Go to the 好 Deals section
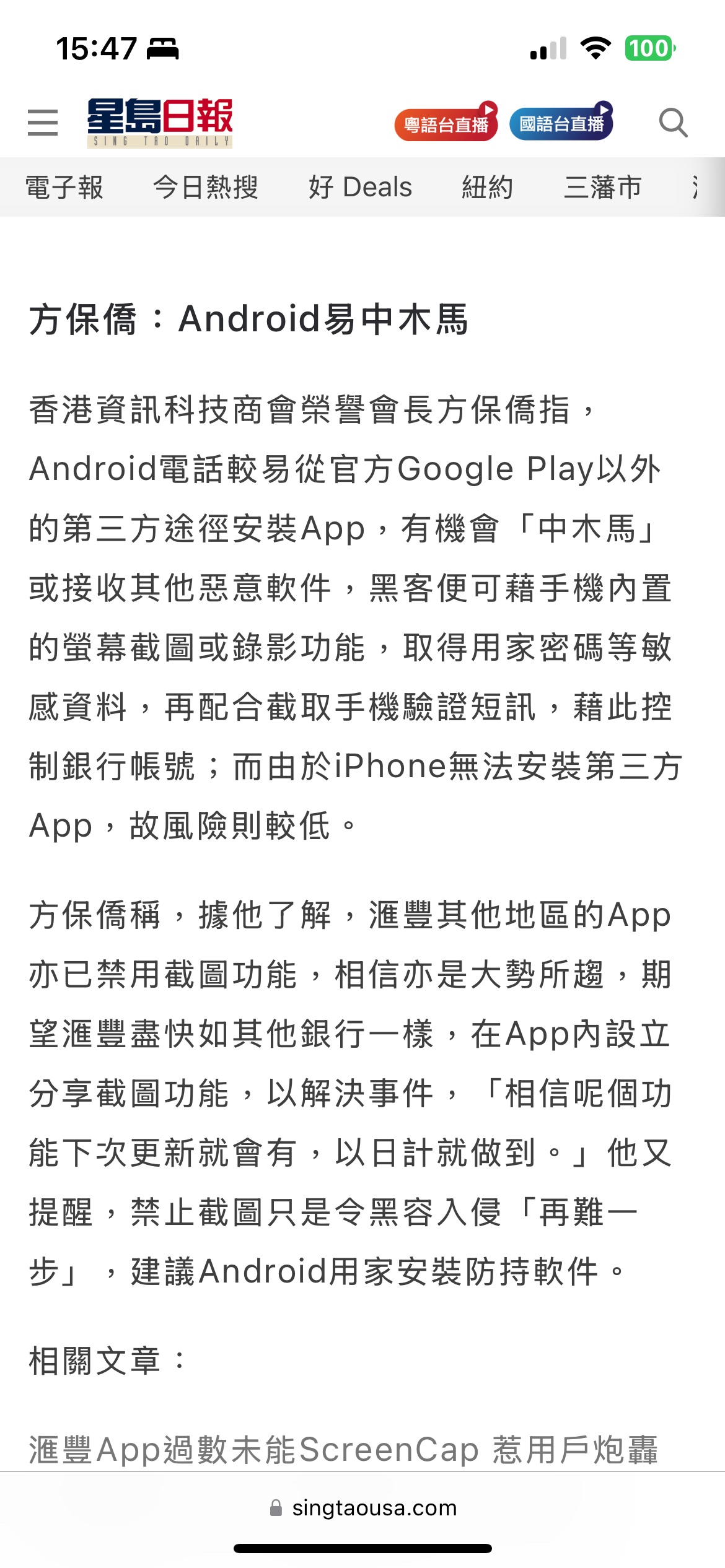The height and width of the screenshot is (1568, 725). click(x=360, y=187)
